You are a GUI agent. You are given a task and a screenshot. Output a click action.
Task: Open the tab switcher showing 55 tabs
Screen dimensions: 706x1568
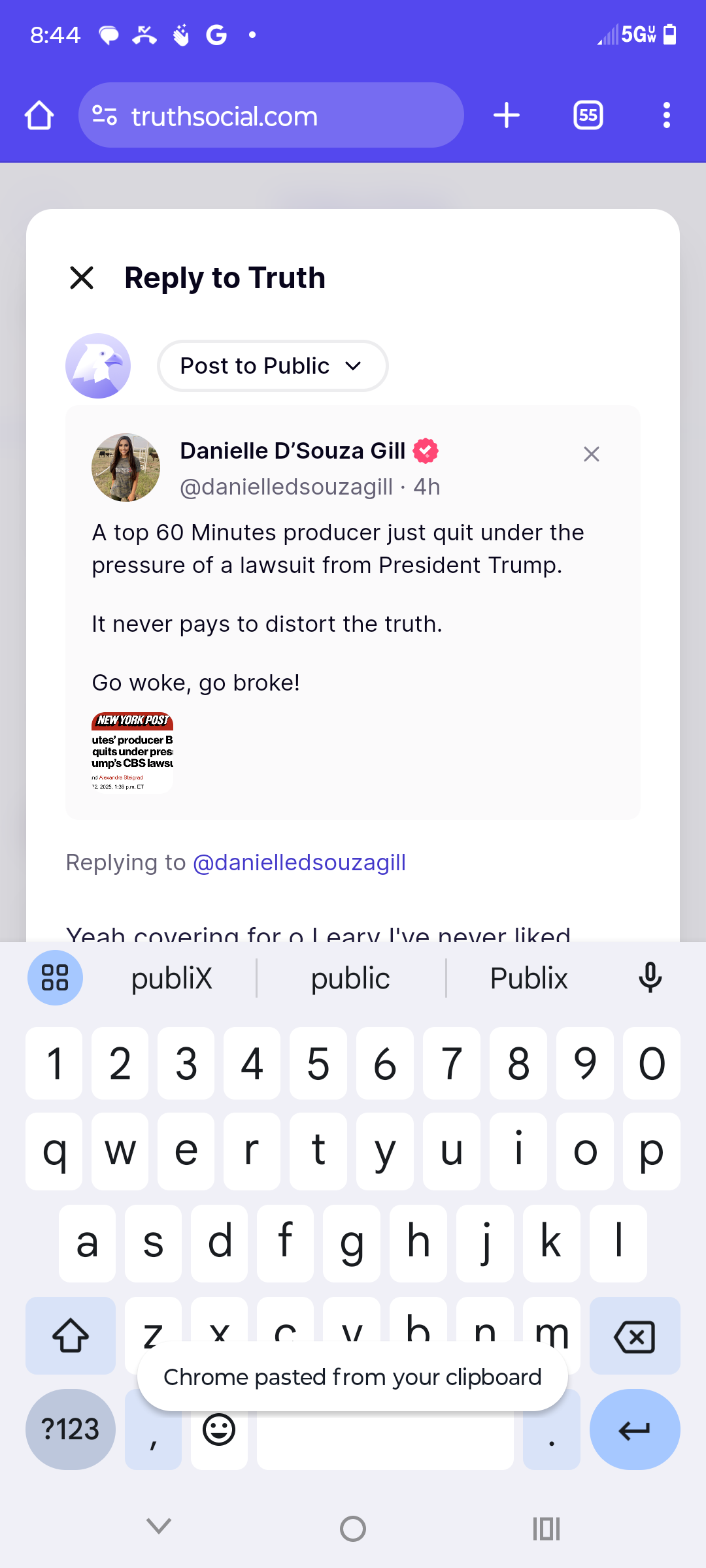coord(588,116)
